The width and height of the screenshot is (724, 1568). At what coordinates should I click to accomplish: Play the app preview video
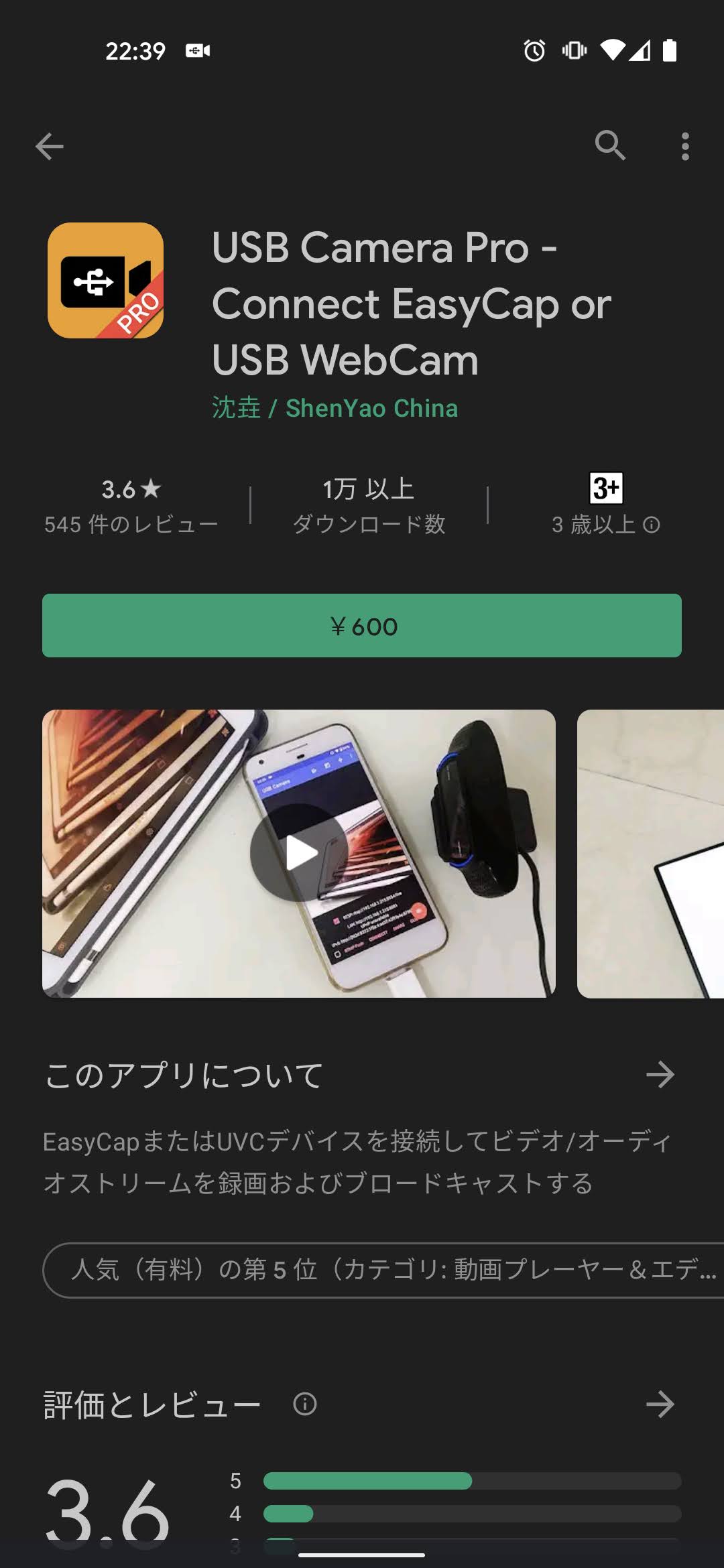[299, 853]
